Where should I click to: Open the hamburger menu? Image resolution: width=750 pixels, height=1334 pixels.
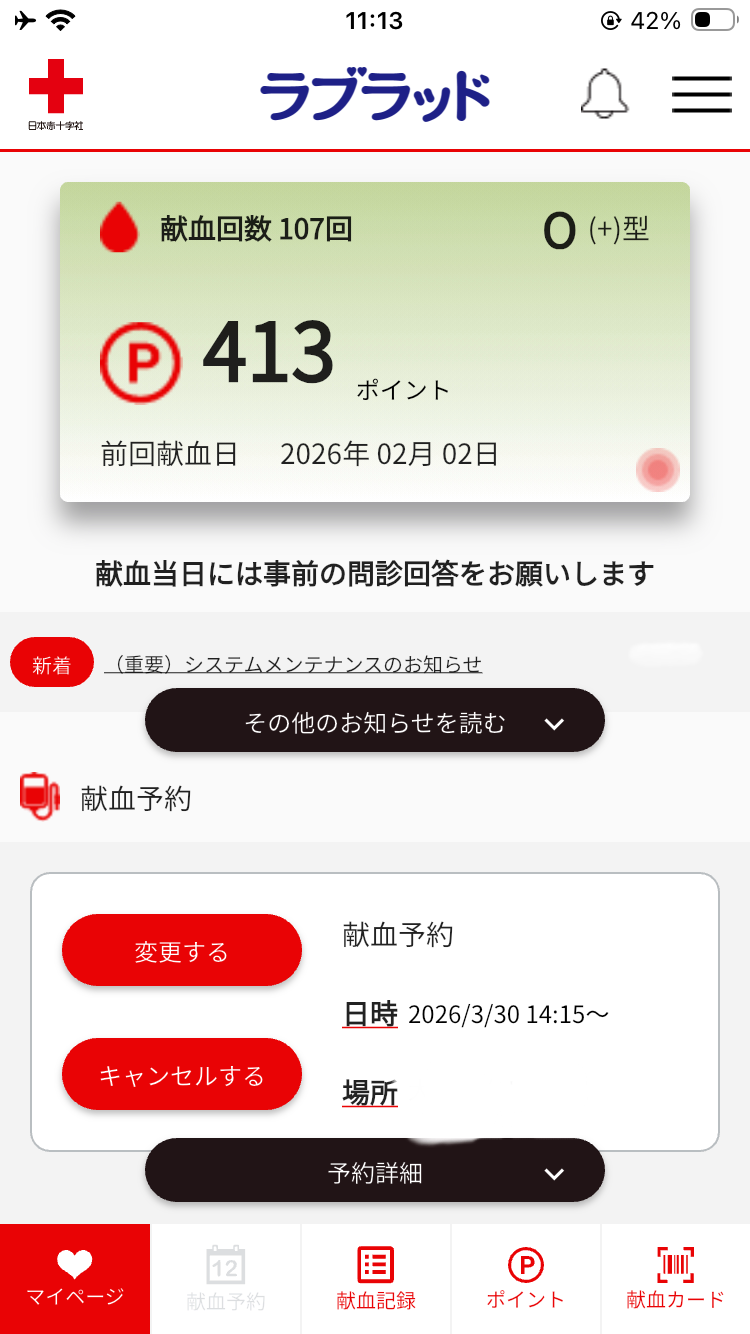(x=701, y=95)
